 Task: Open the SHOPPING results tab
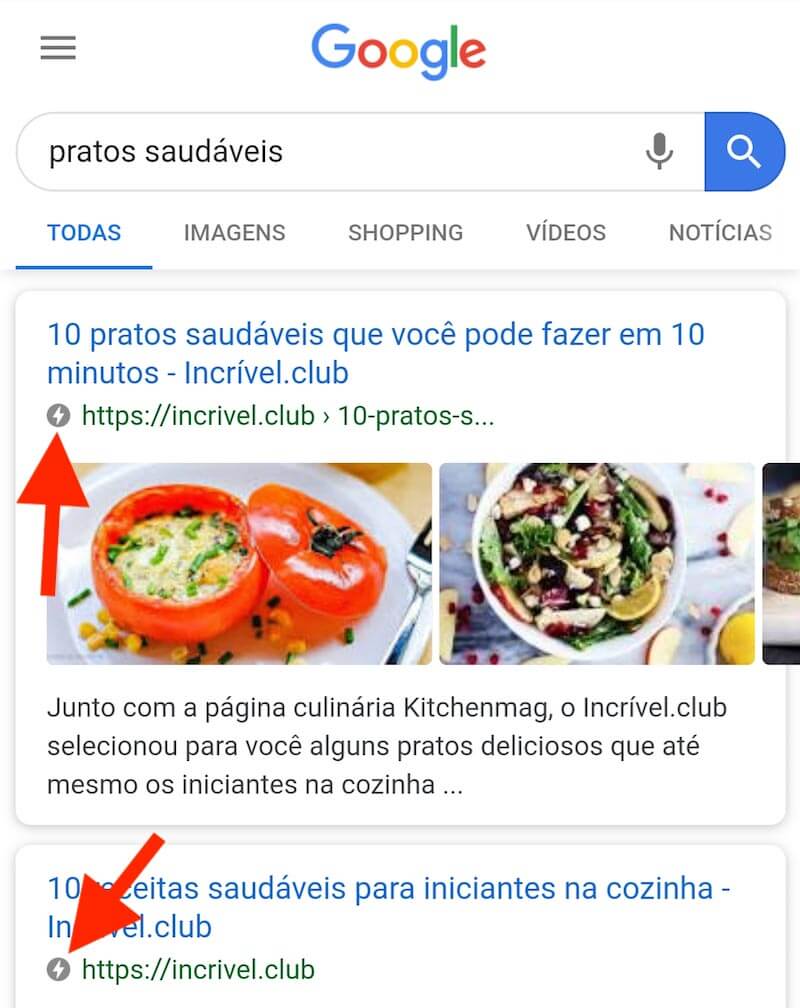404,232
